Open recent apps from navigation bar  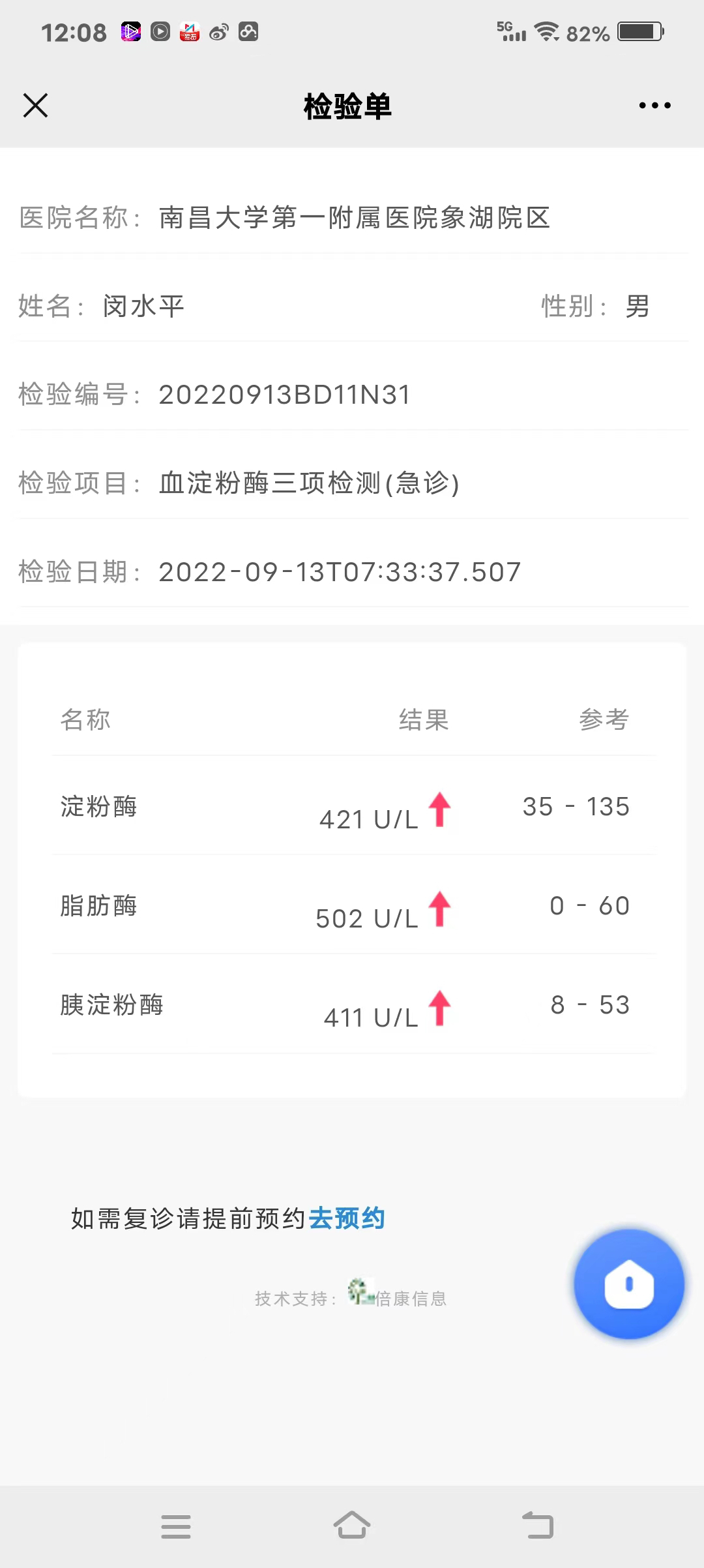[176, 1526]
